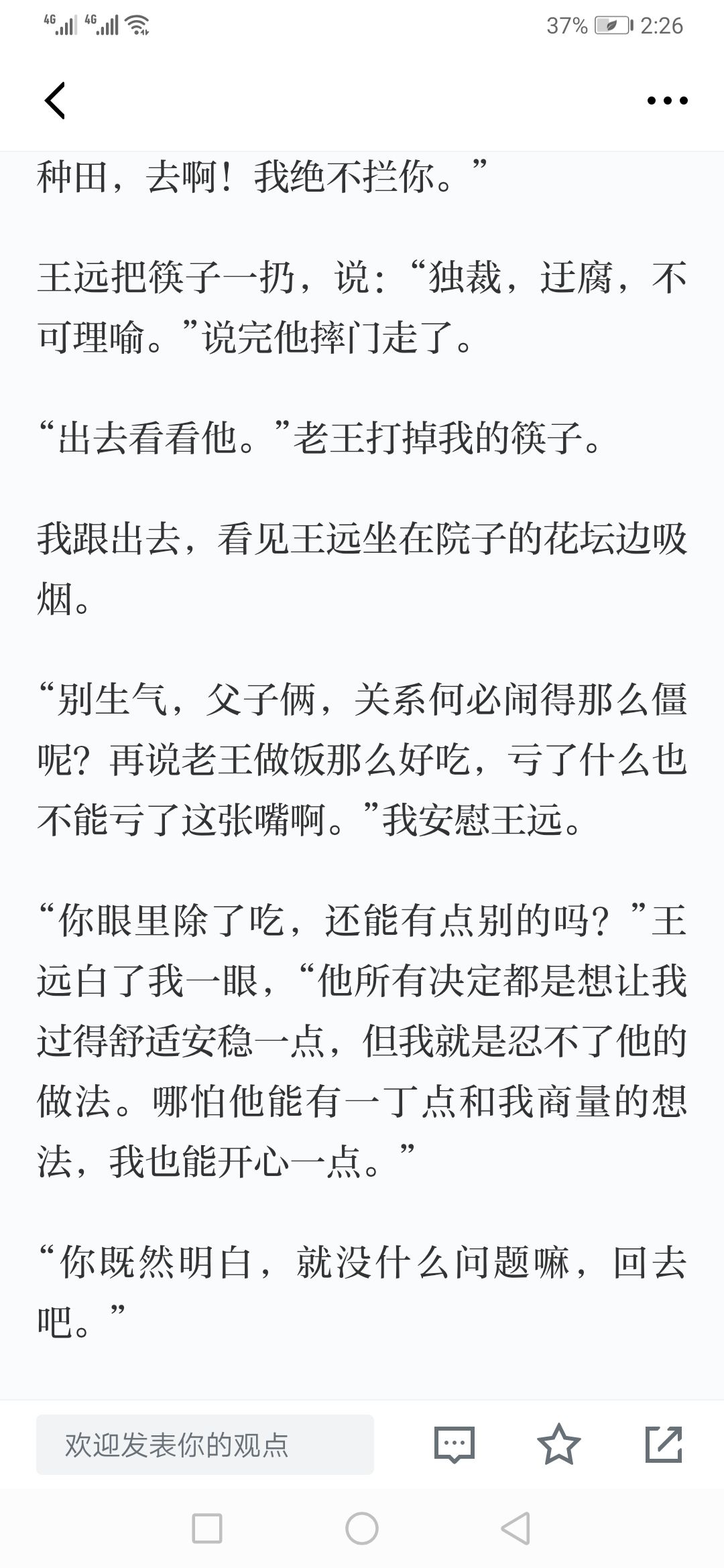Open the three-dot overflow menu

pyautogui.click(x=667, y=101)
